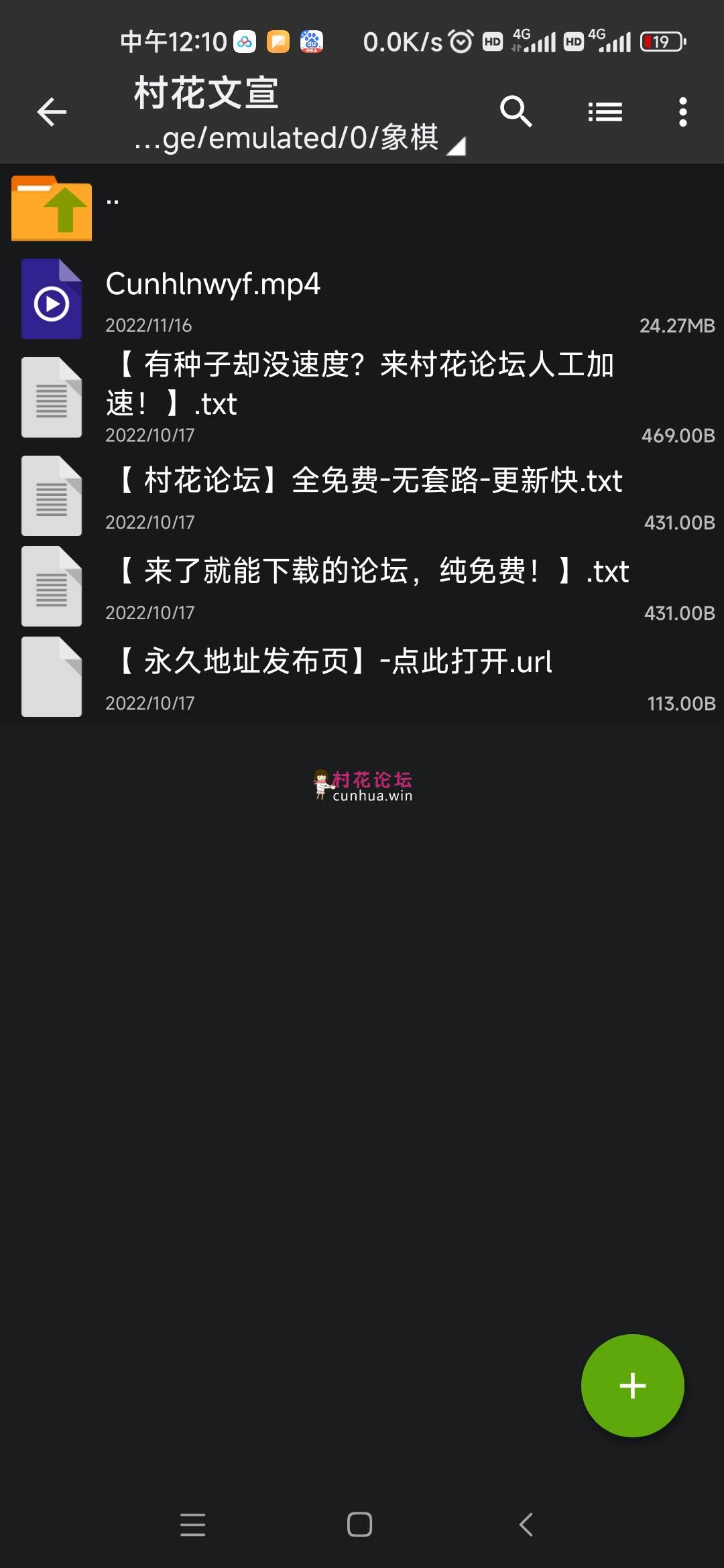Go back using the top-left arrow

click(52, 112)
